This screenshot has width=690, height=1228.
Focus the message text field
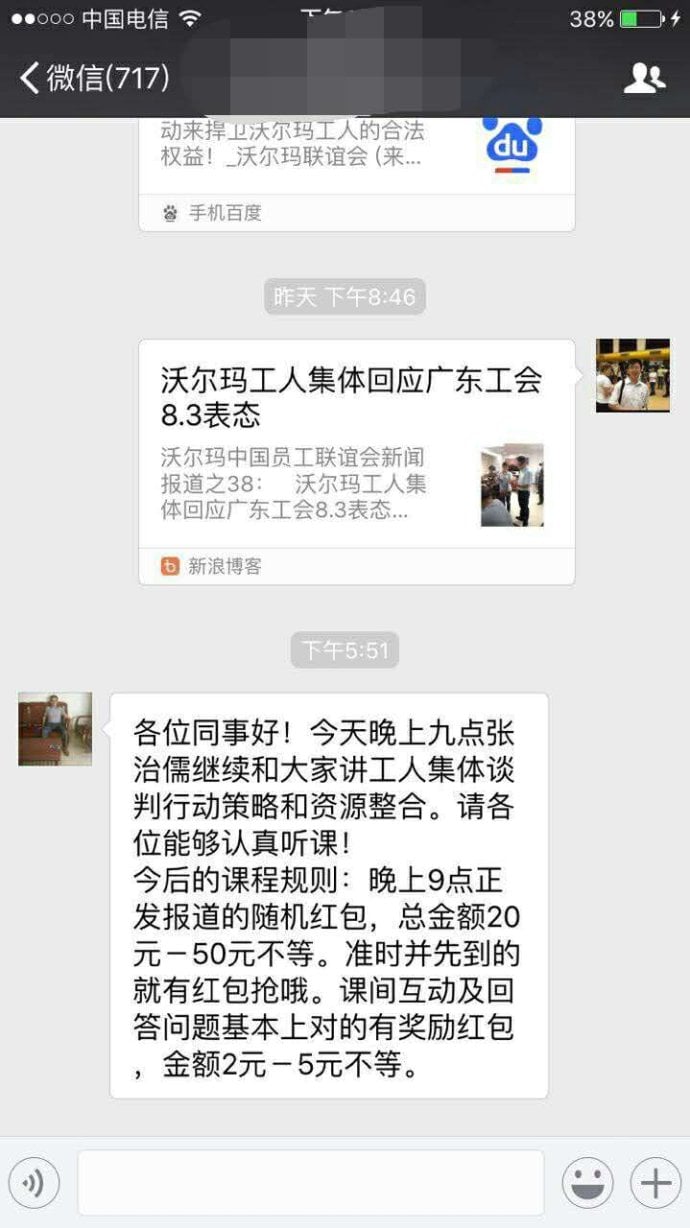click(310, 1184)
